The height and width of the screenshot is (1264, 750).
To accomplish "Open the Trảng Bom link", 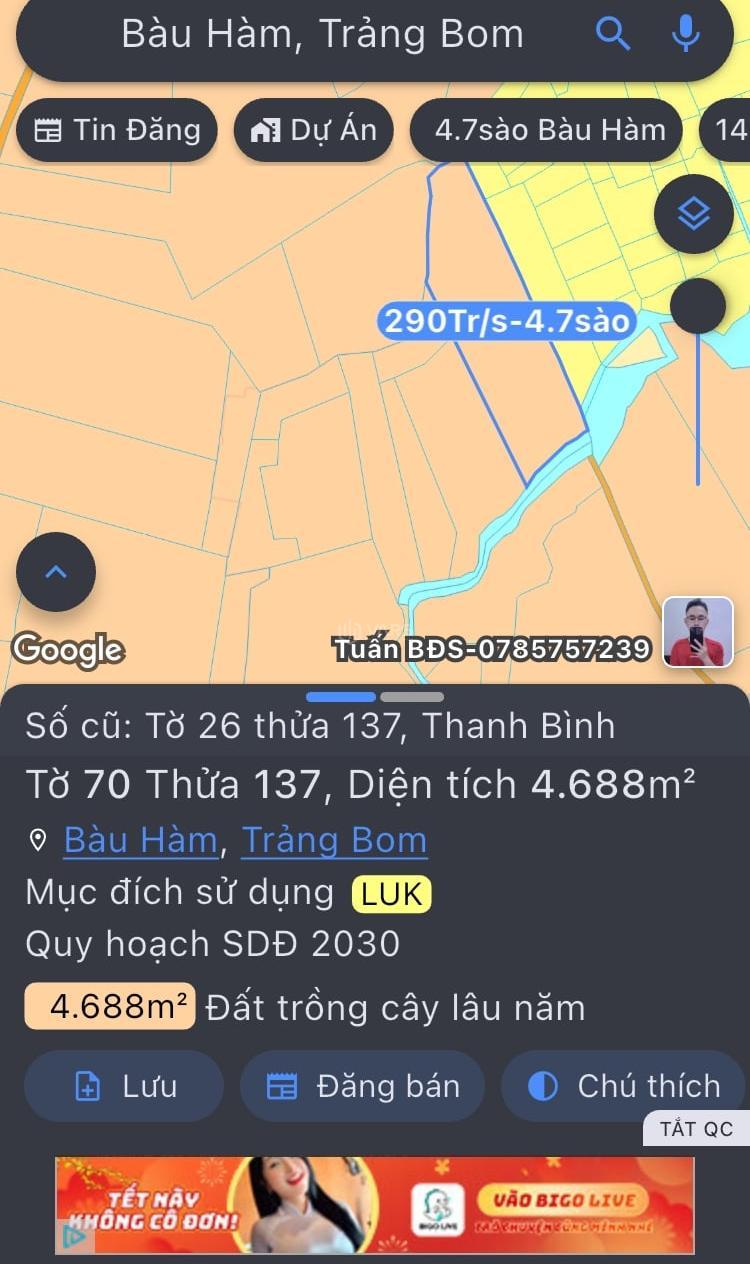I will click(x=334, y=840).
